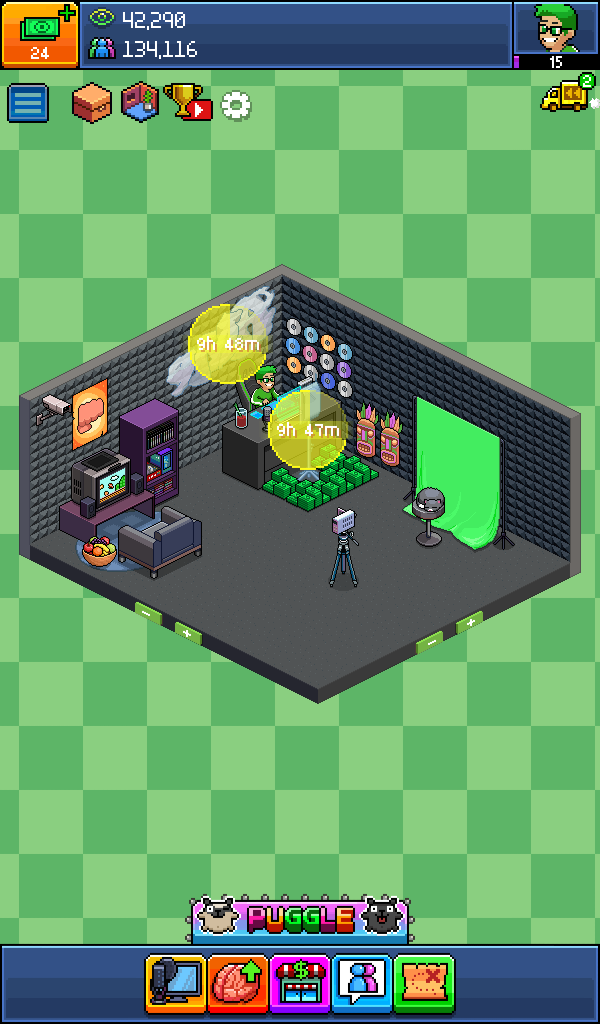
Task: Tap the 9h 48m timer bubble
Action: [x=228, y=344]
